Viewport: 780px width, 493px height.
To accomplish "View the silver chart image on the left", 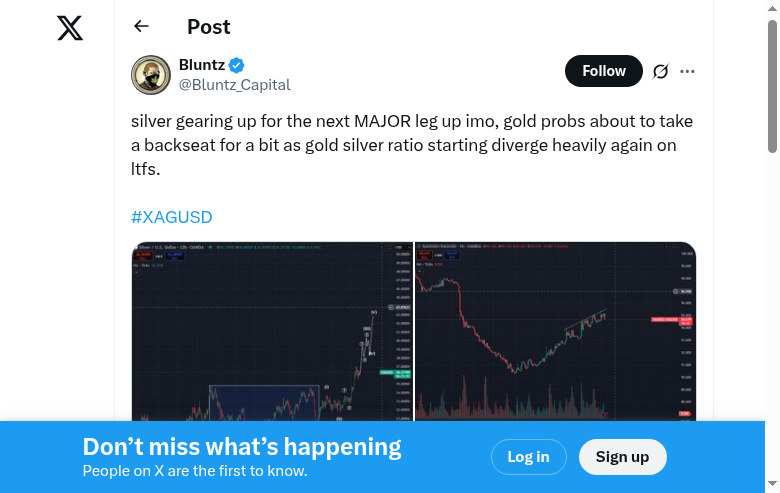I will coord(272,330).
